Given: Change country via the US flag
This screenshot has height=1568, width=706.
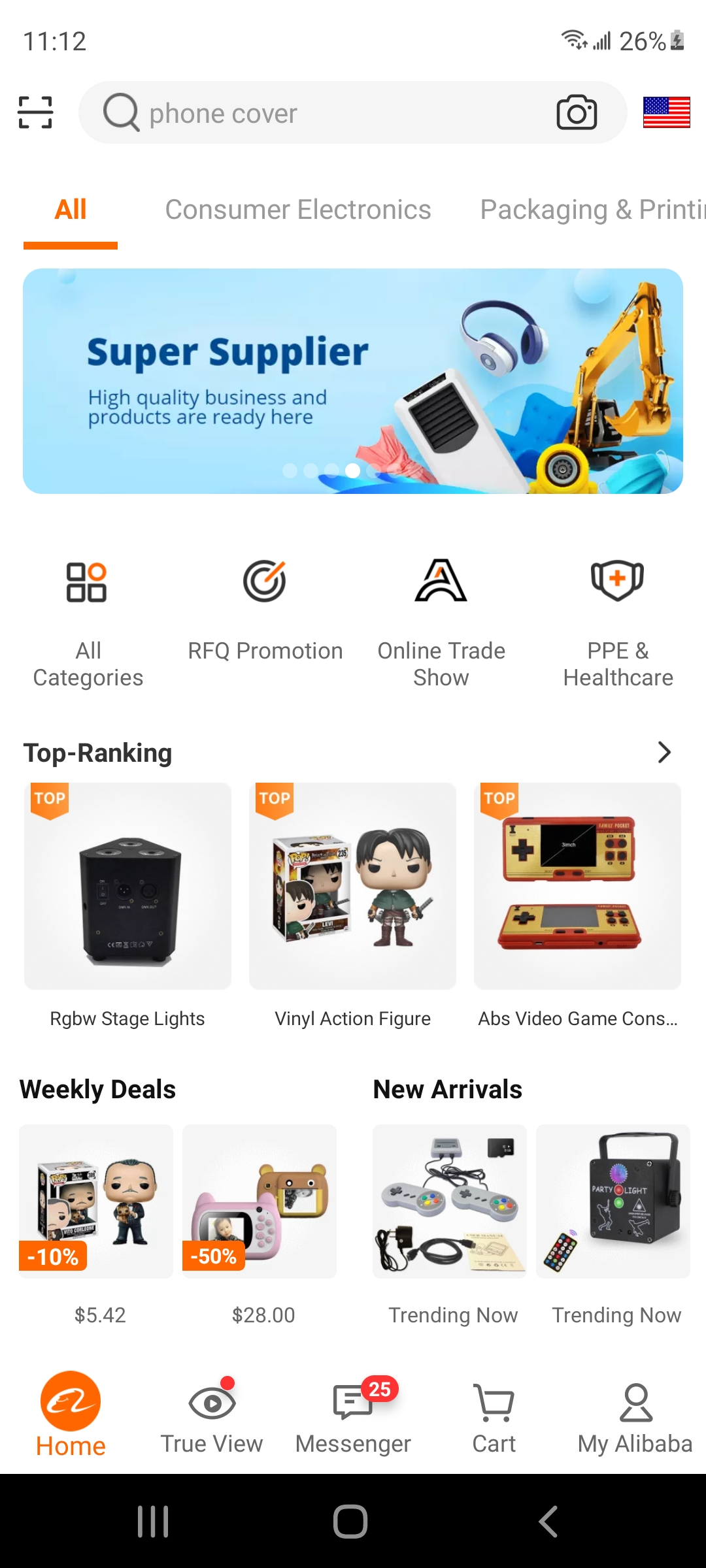Looking at the screenshot, I should click(666, 112).
